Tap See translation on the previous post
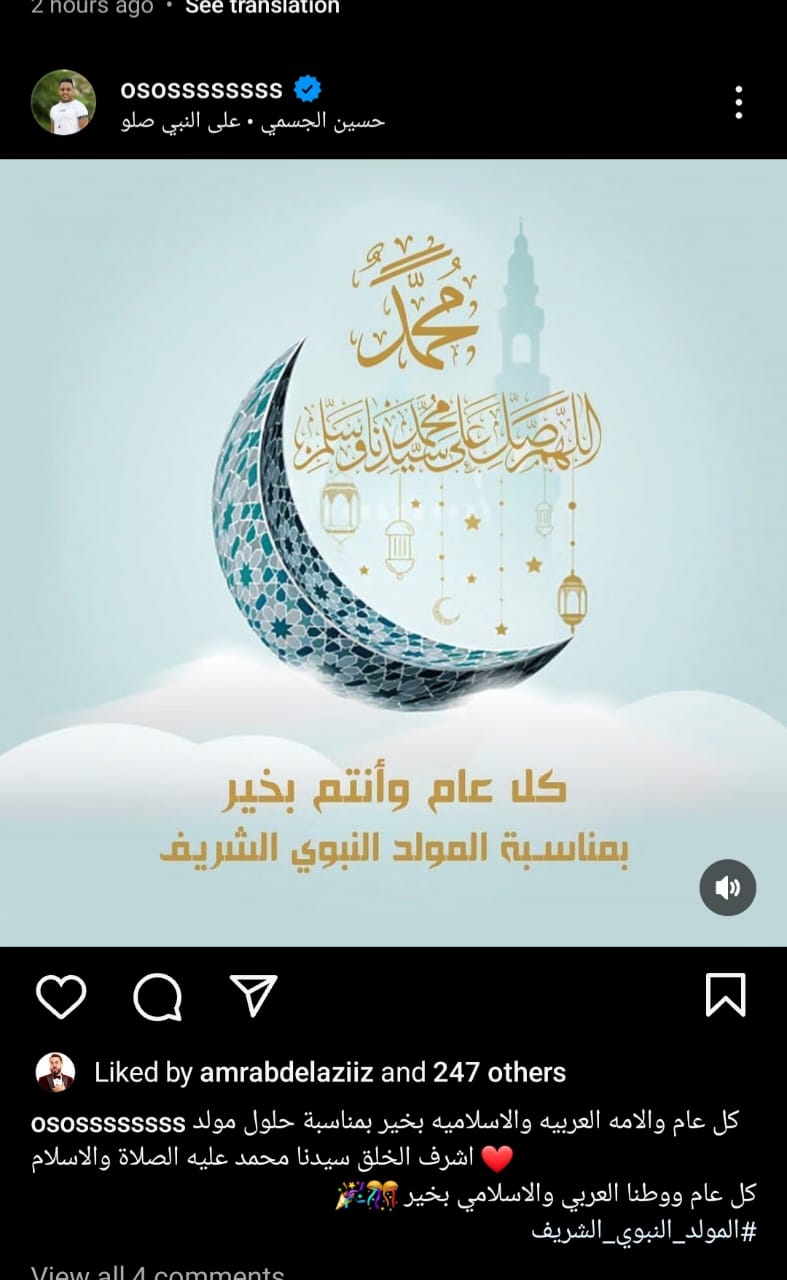This screenshot has width=787, height=1280. tap(262, 7)
